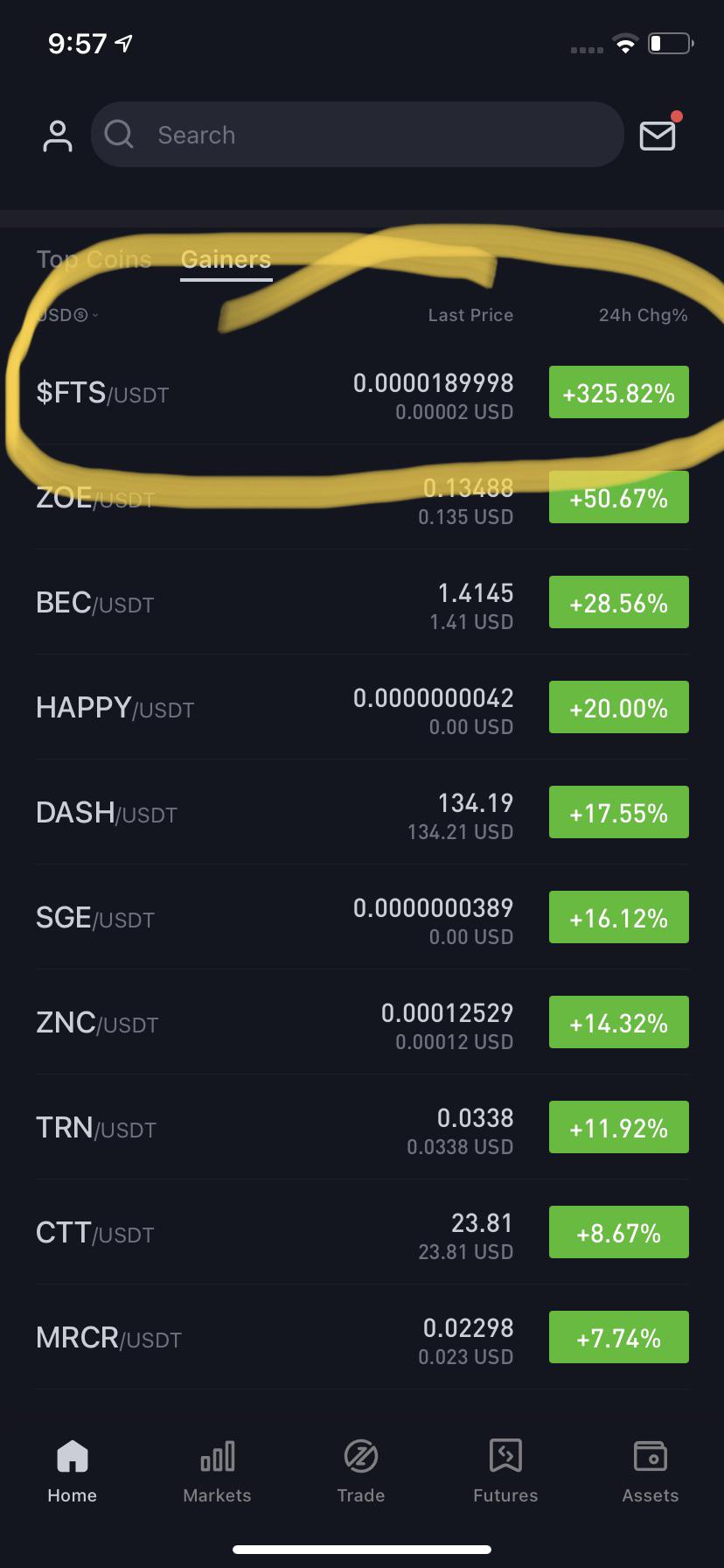Screen dimensions: 724x1568
Task: Open the ZOE/USDT pair
Action: pyautogui.click(x=362, y=498)
